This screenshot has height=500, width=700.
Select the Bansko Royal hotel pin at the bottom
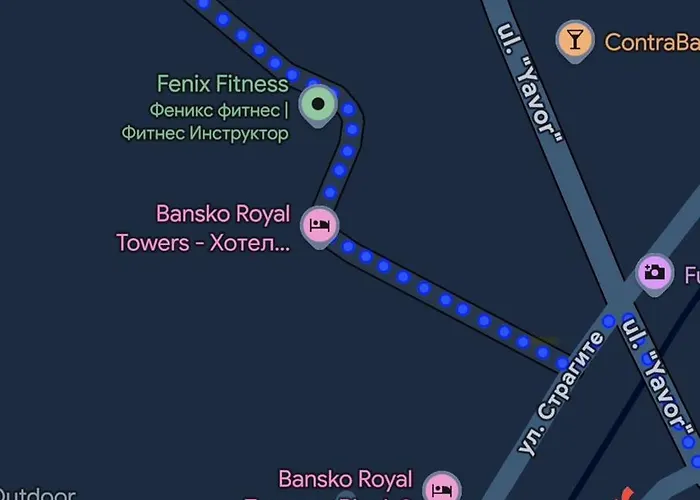441,488
